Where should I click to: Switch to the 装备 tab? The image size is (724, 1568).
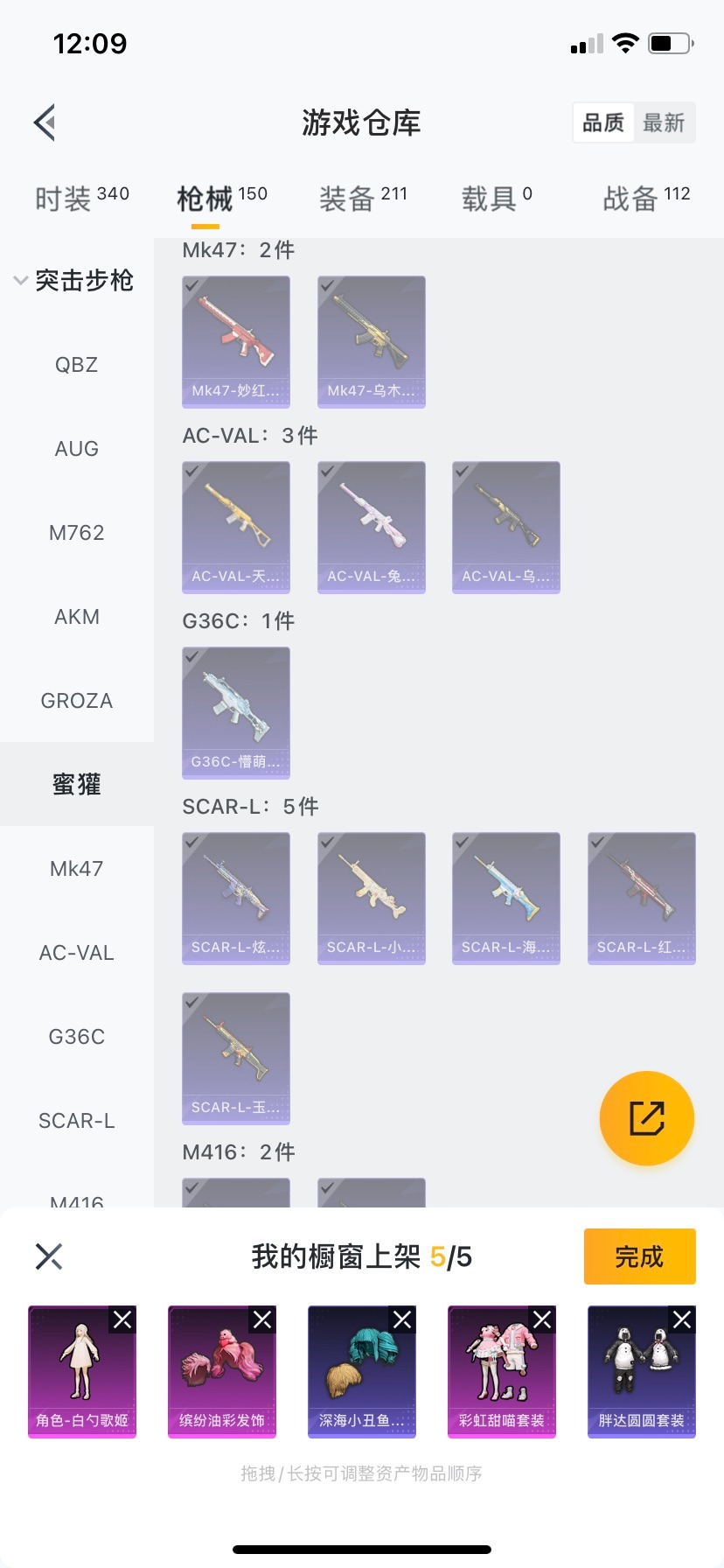(362, 199)
